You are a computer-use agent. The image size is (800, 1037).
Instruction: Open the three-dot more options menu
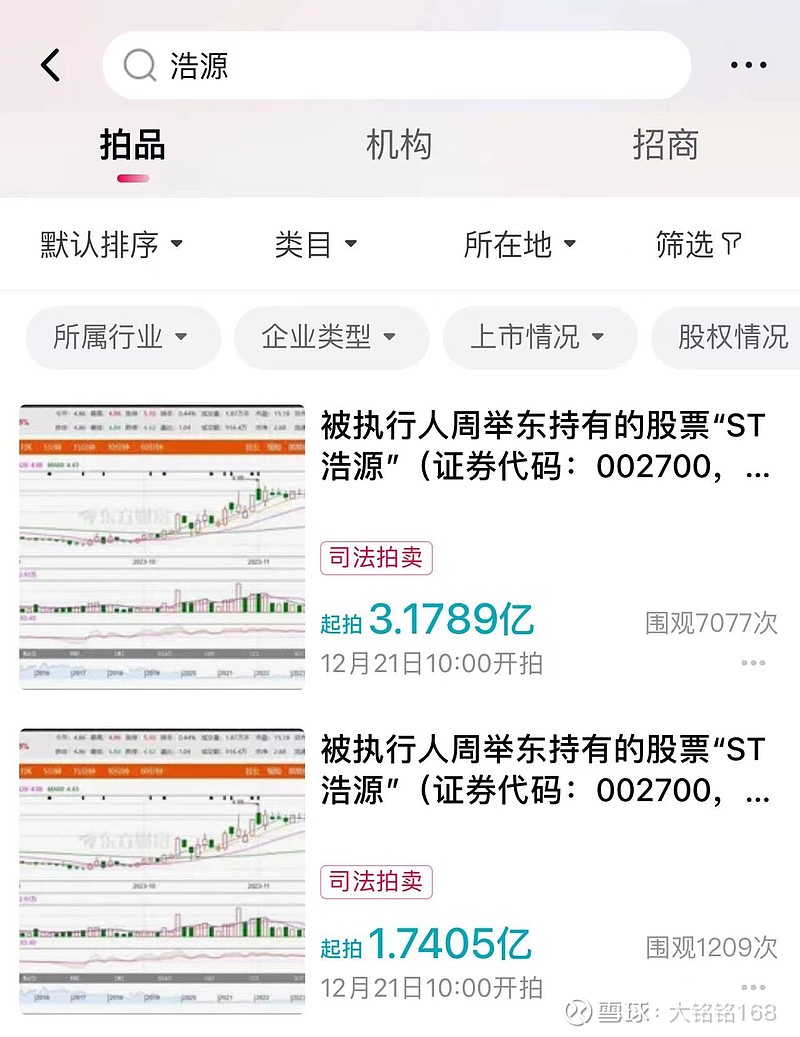pos(748,64)
